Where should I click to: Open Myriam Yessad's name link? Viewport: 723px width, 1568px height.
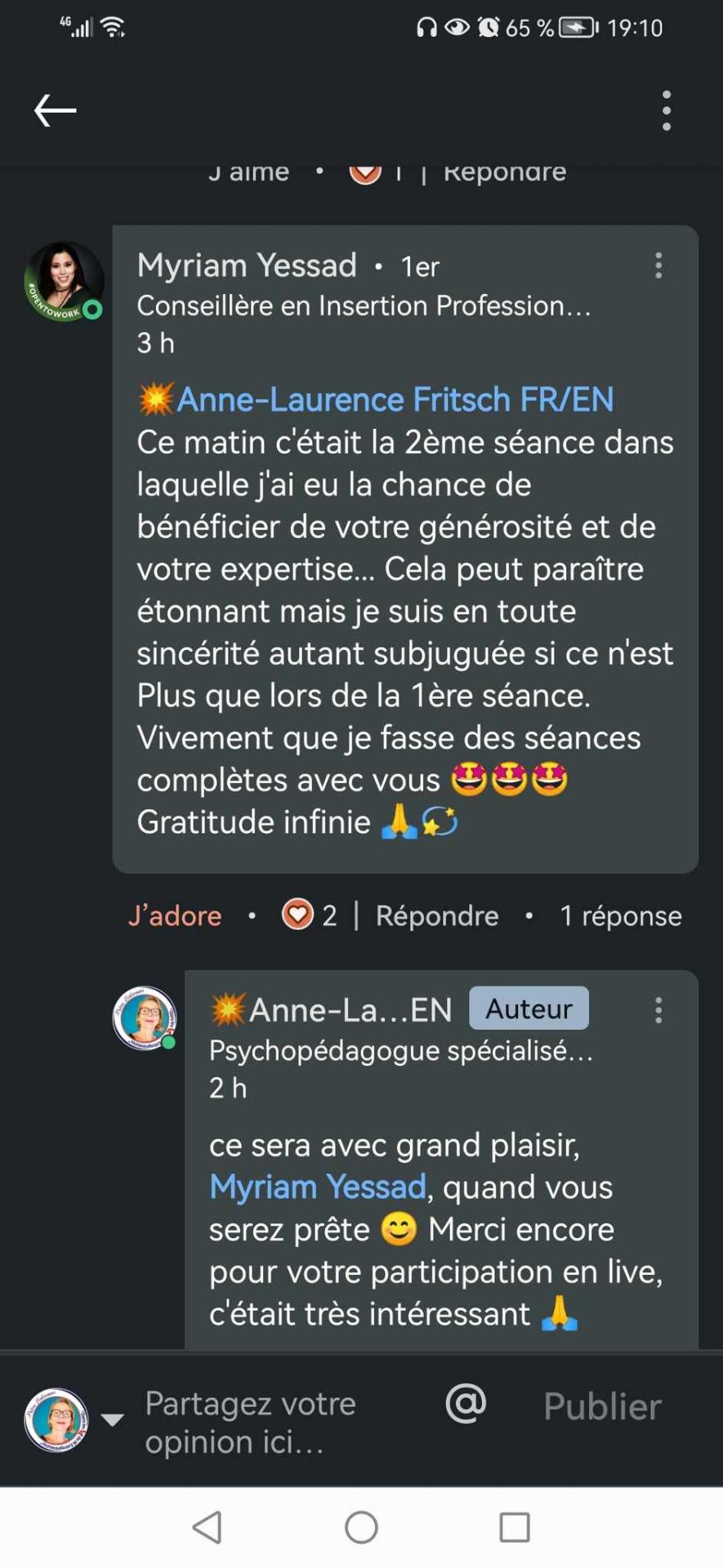pyautogui.click(x=247, y=265)
